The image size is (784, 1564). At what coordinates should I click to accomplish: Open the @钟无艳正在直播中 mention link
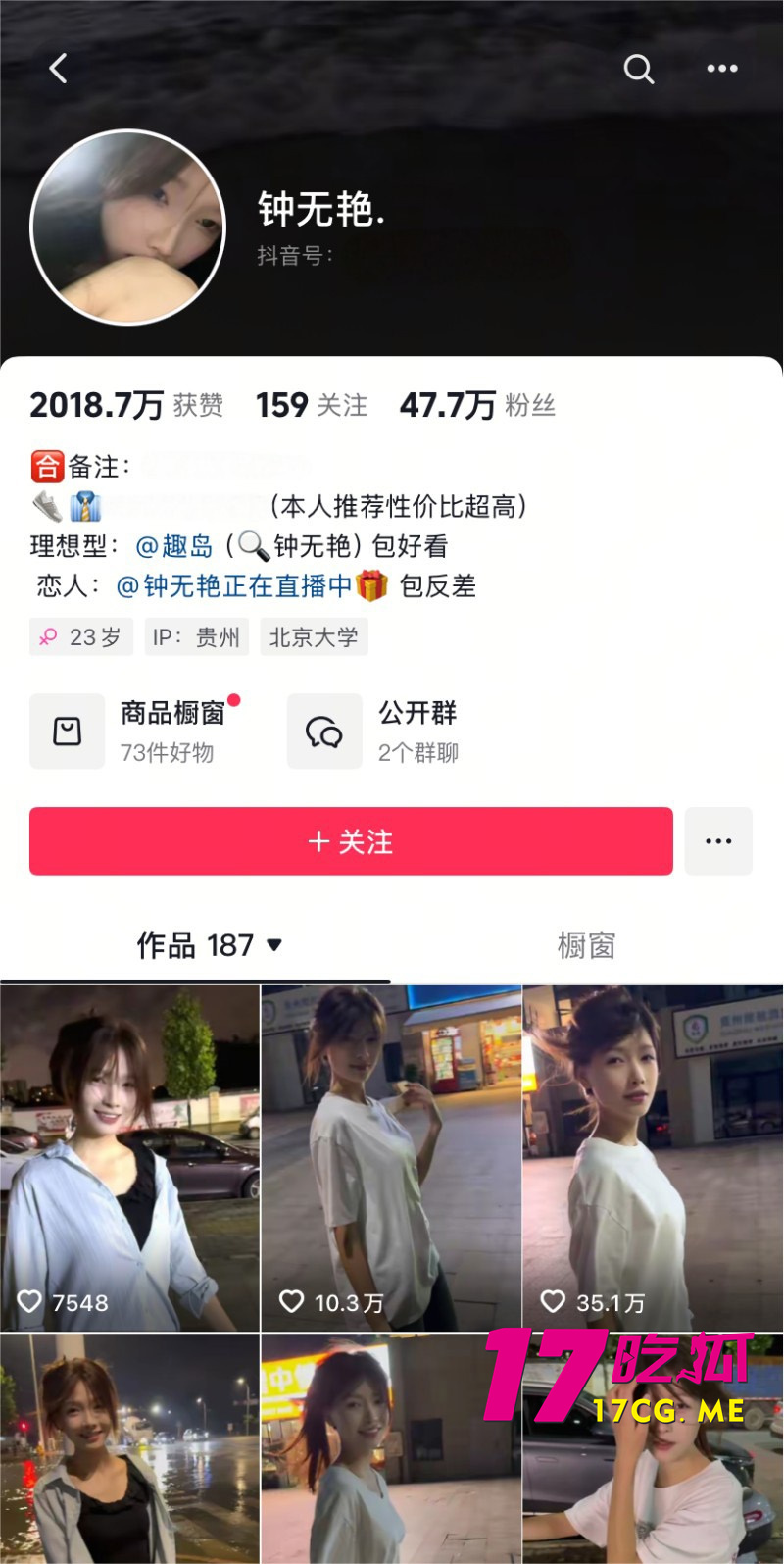(x=234, y=586)
